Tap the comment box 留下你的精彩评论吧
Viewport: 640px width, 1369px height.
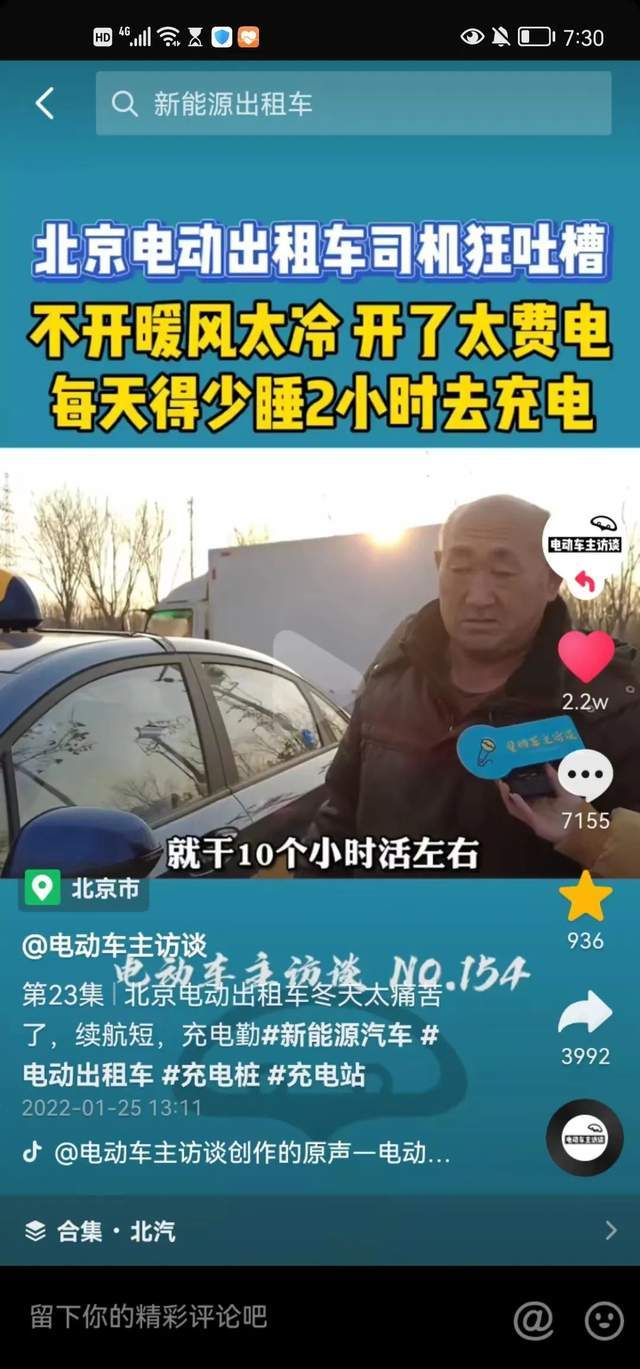250,1316
